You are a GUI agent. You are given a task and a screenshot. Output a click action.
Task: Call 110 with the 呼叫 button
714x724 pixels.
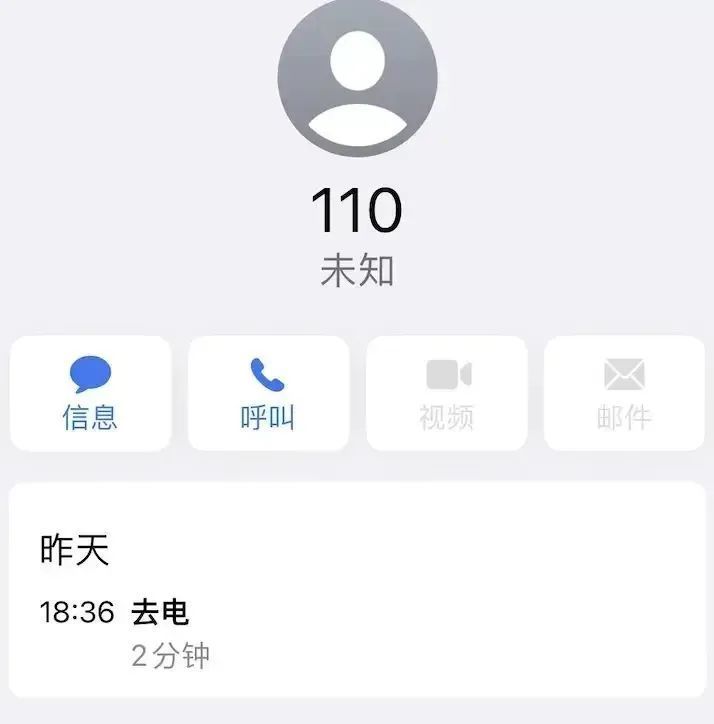268,393
